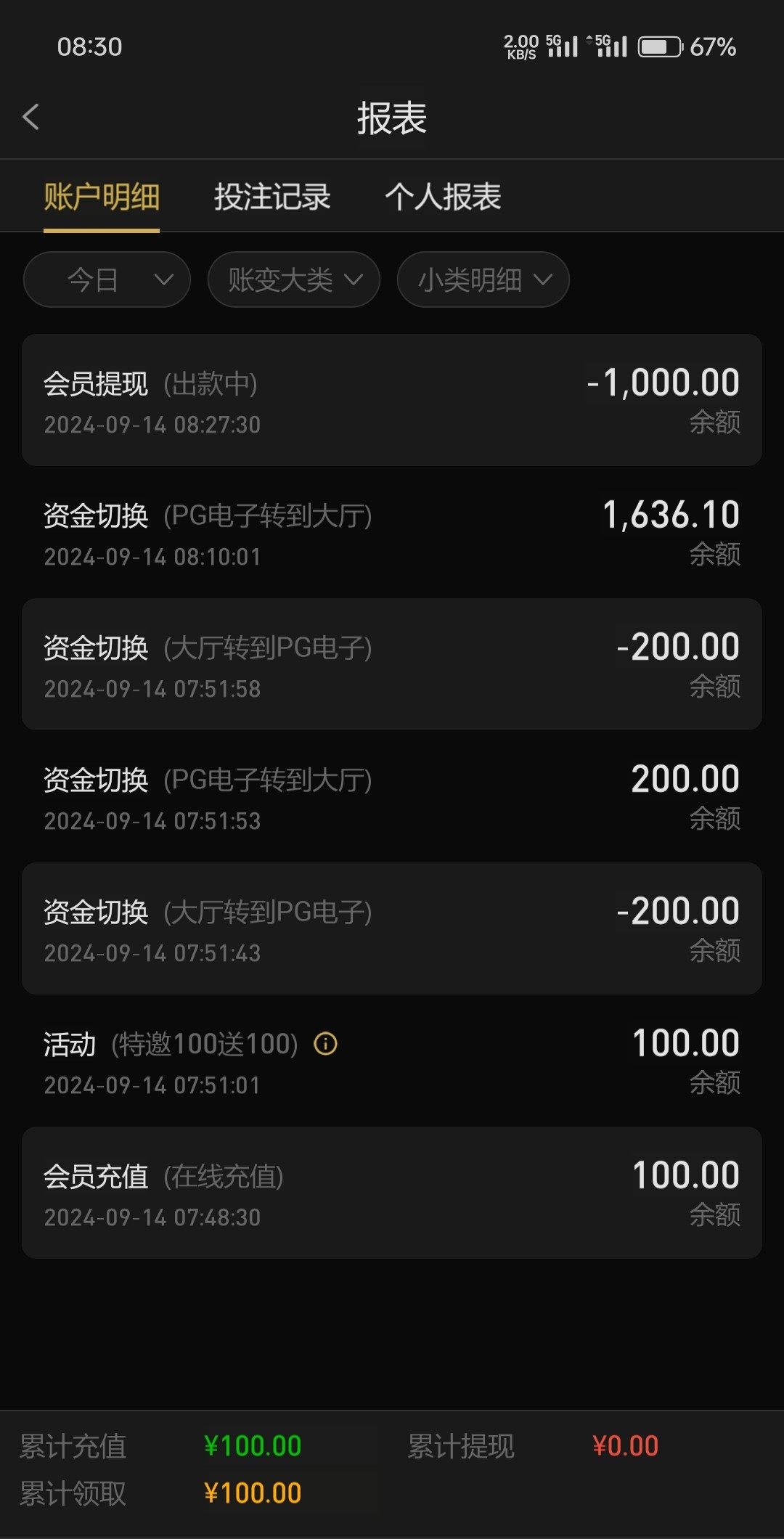Open the 小类明细 filter dropdown
Screen dimensions: 784x1539
483,279
